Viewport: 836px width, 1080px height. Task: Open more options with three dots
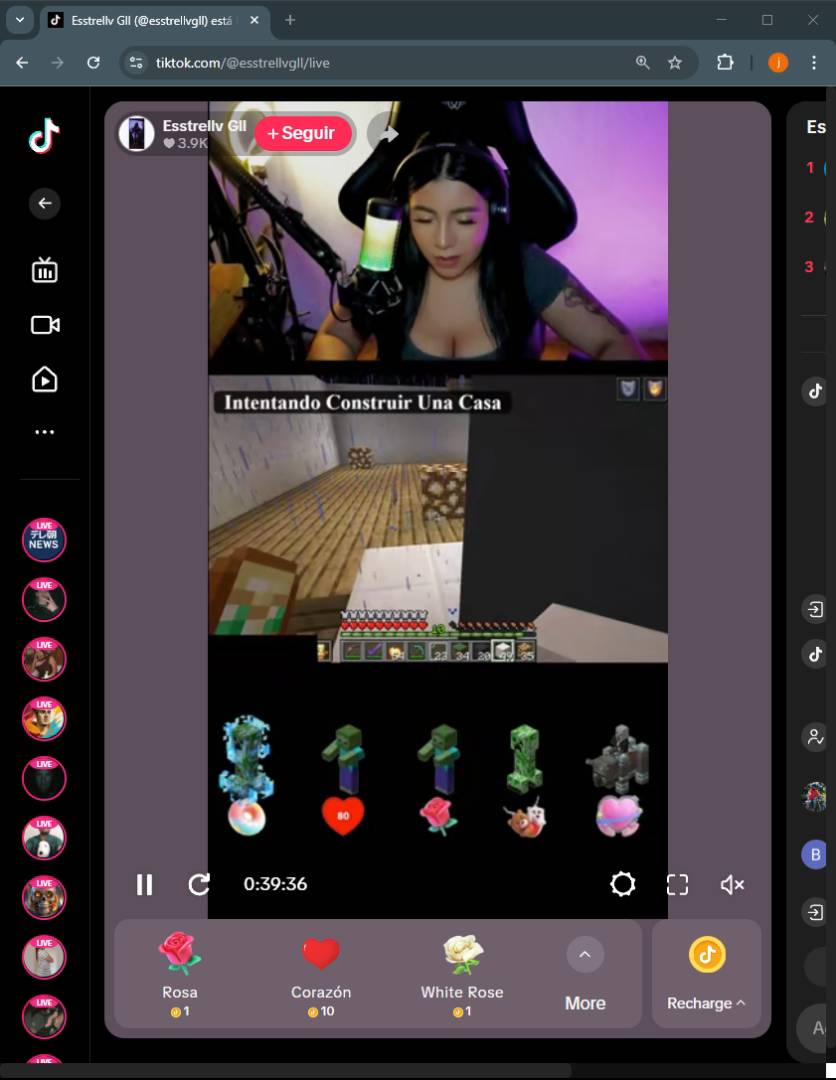point(45,432)
